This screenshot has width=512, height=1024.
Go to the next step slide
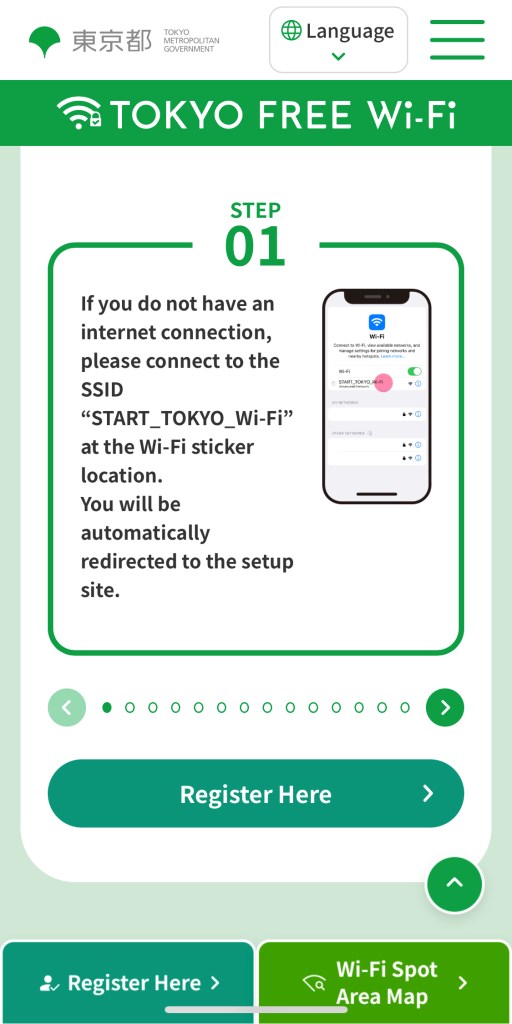coord(445,707)
